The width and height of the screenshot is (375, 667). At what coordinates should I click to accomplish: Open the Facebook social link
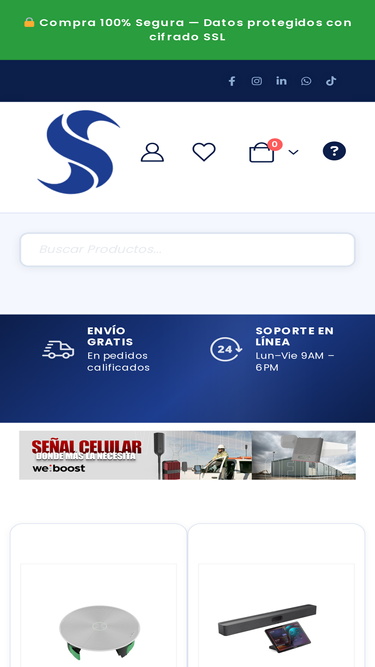pos(232,81)
